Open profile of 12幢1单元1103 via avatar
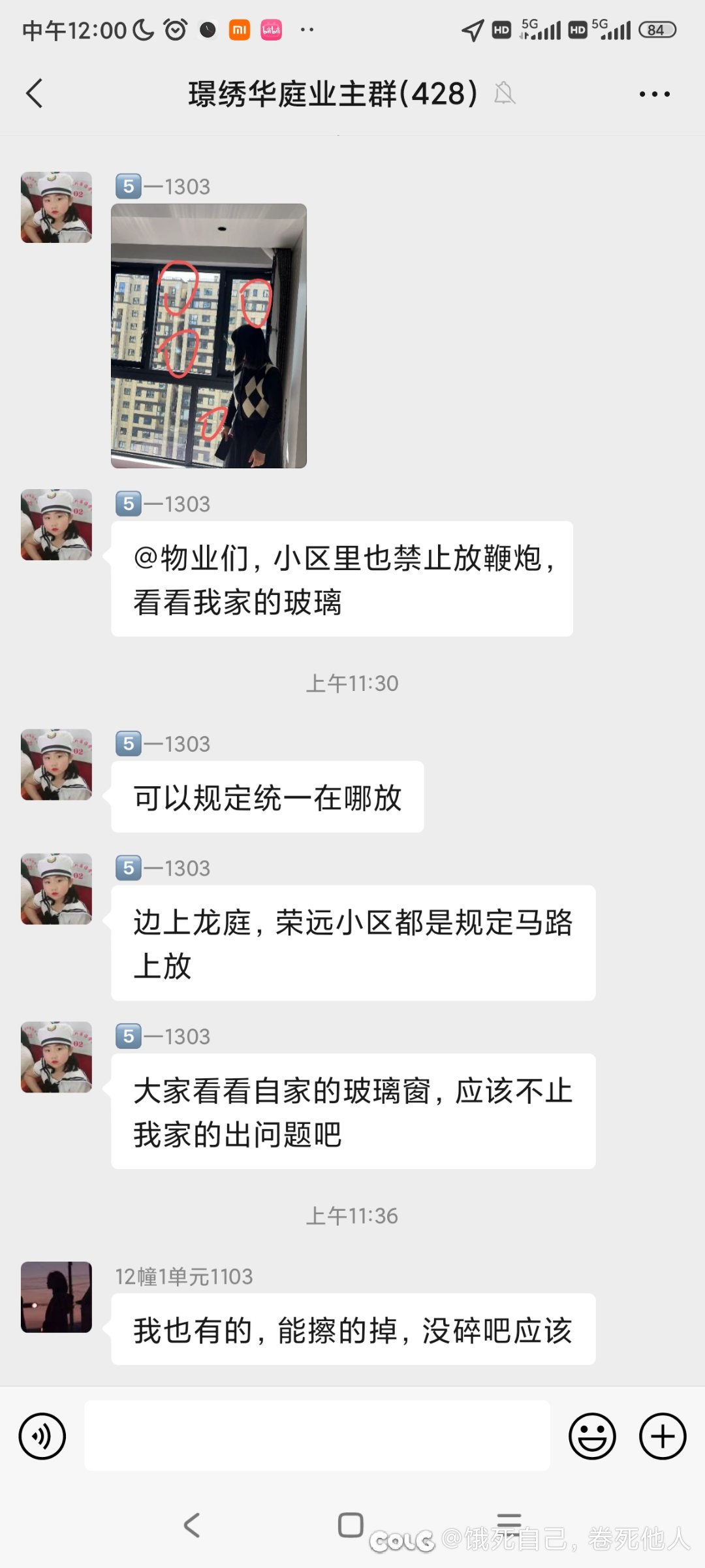705x1568 pixels. [56, 1297]
